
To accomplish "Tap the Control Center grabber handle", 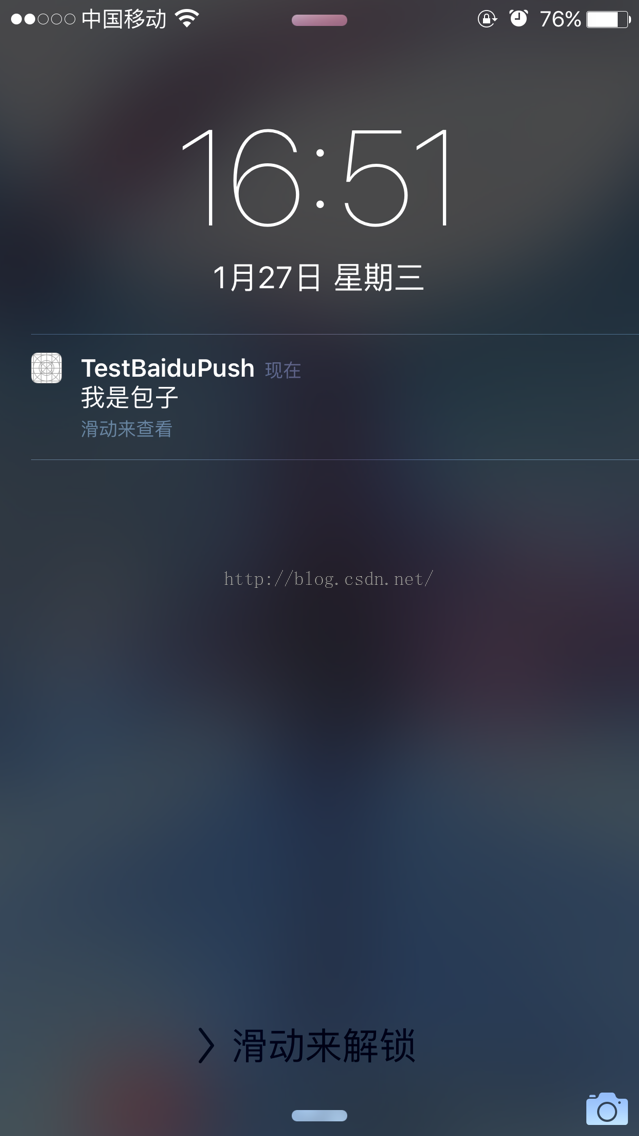I will [320, 1115].
